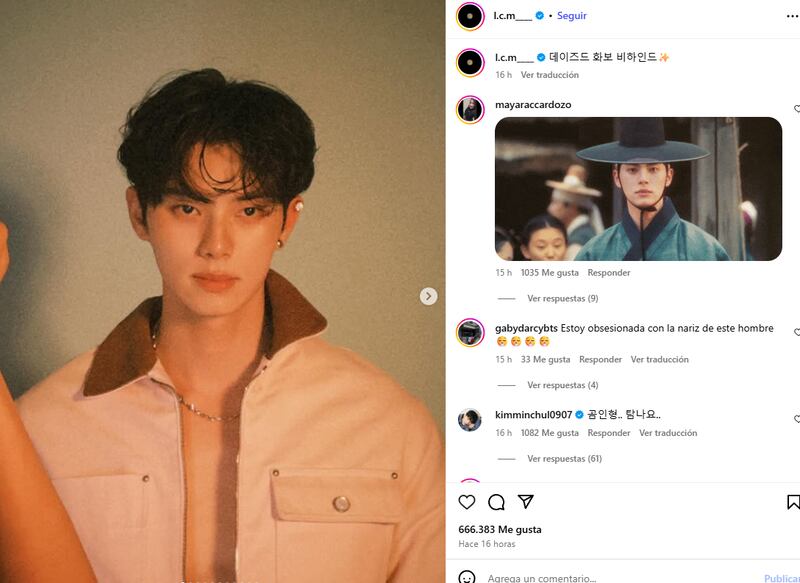This screenshot has height=583, width=800.
Task: Share the post via paper plane icon
Action: pos(525,502)
